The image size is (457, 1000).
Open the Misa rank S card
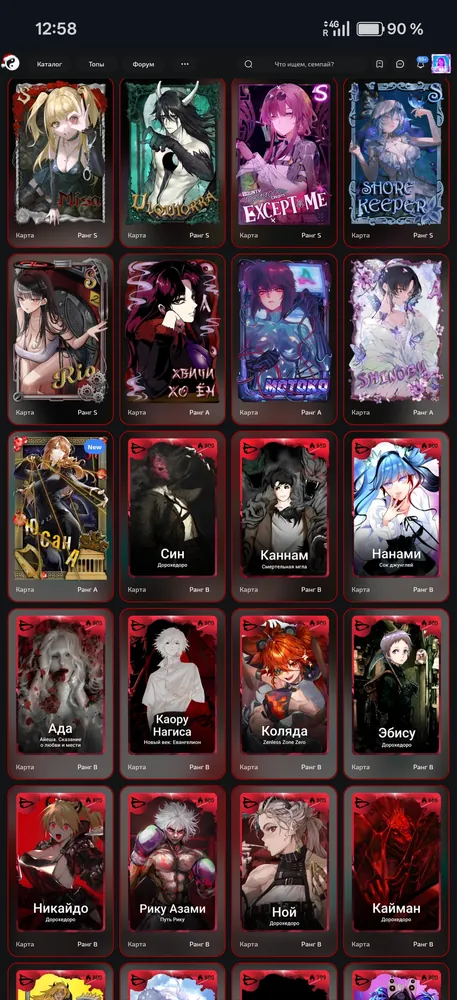[x=61, y=163]
